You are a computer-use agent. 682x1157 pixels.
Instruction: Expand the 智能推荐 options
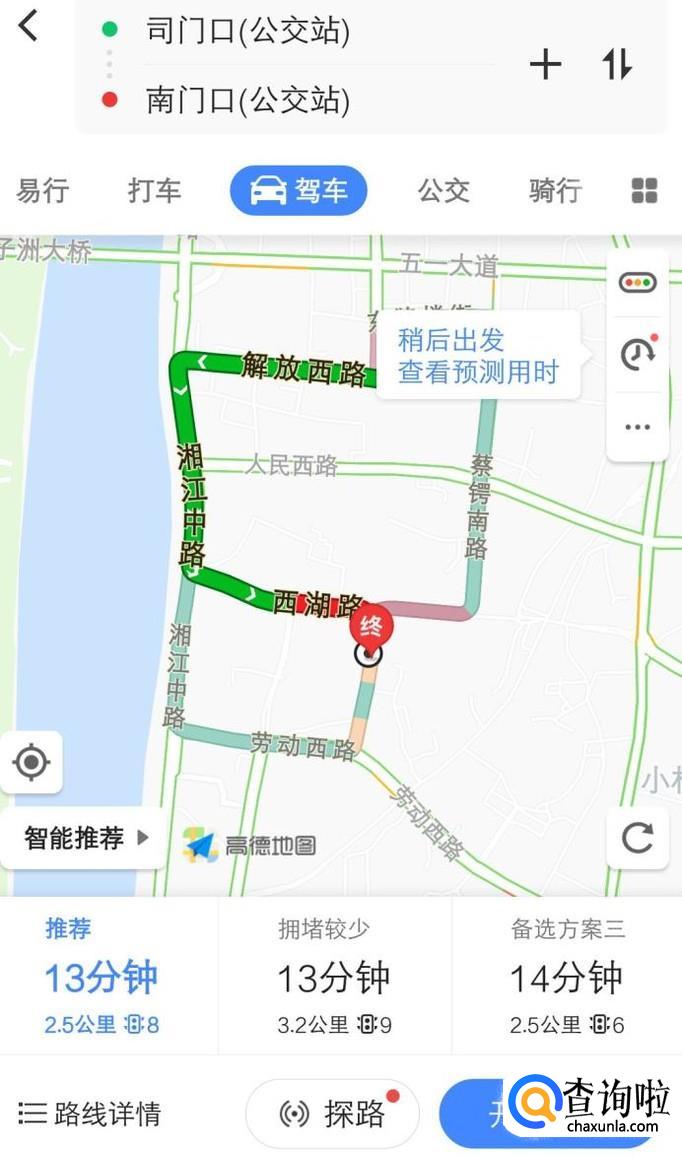[x=83, y=838]
